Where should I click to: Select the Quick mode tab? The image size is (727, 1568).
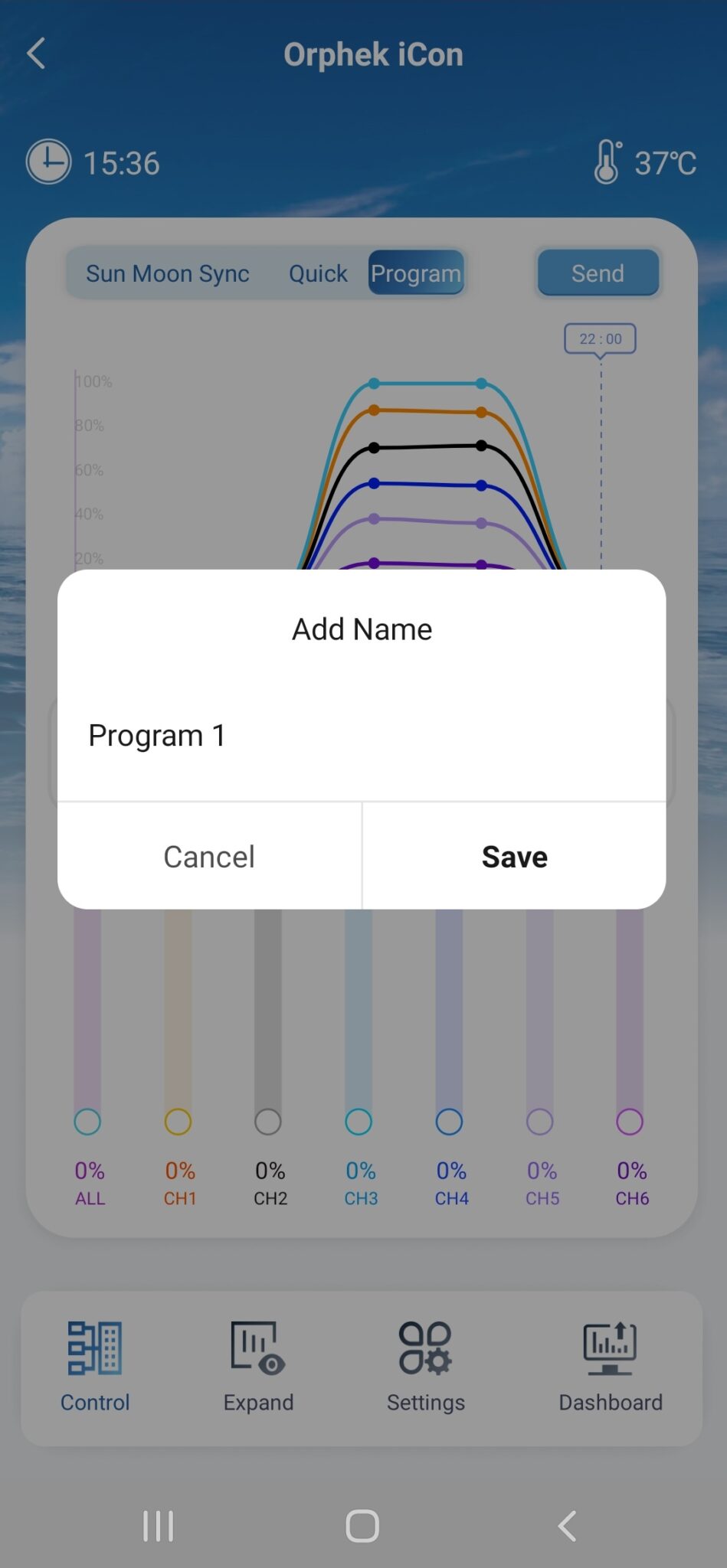tap(318, 273)
